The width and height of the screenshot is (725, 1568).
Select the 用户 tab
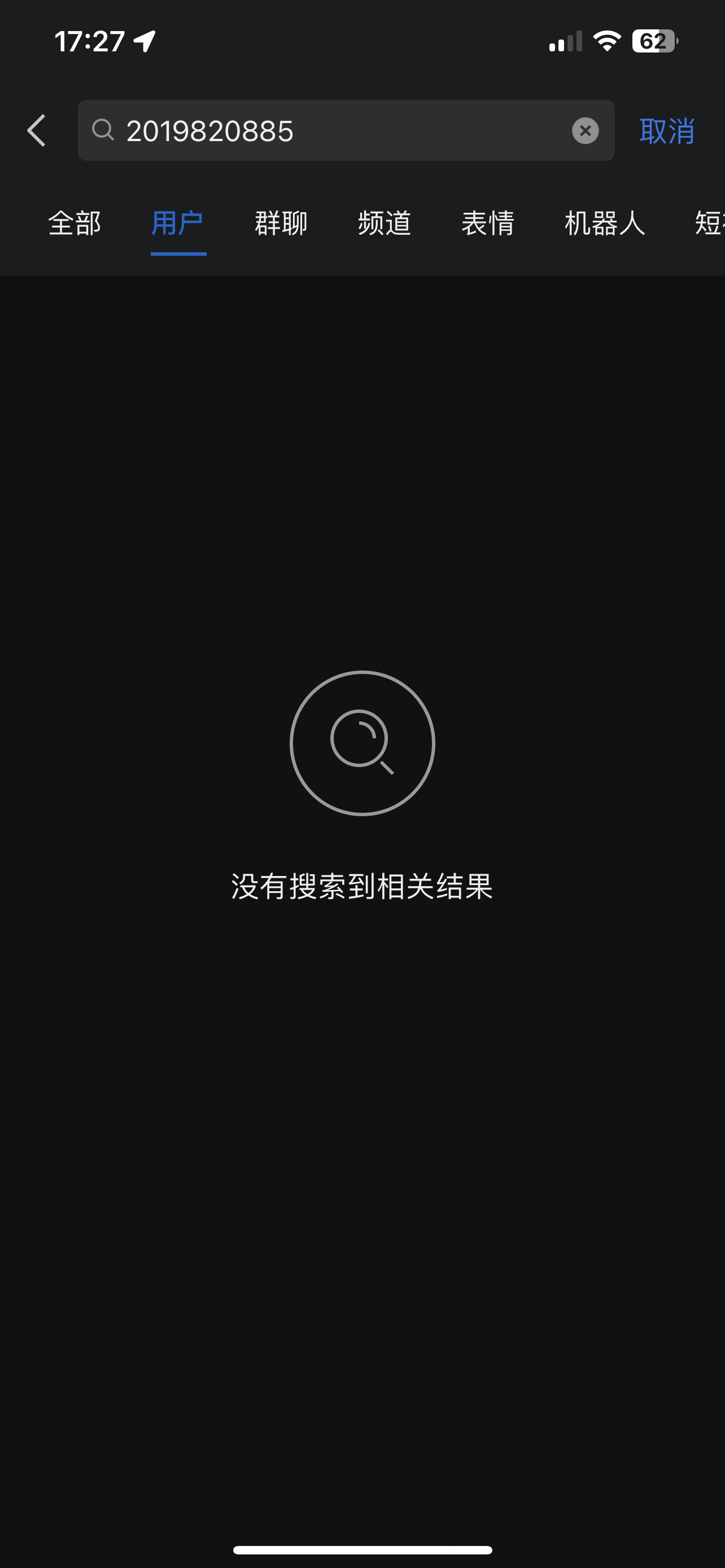(x=178, y=224)
